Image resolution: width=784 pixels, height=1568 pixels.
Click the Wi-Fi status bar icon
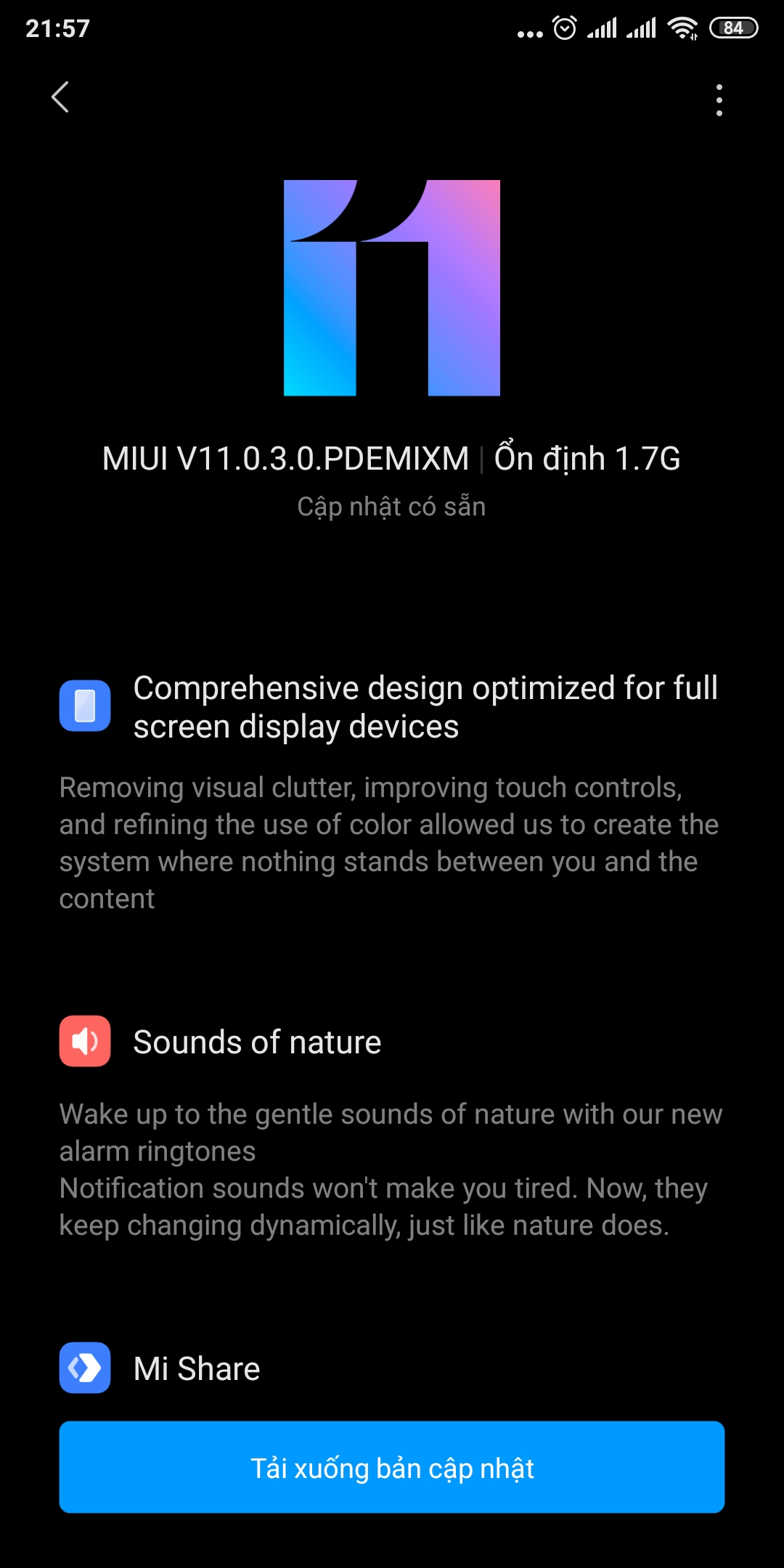(x=683, y=28)
